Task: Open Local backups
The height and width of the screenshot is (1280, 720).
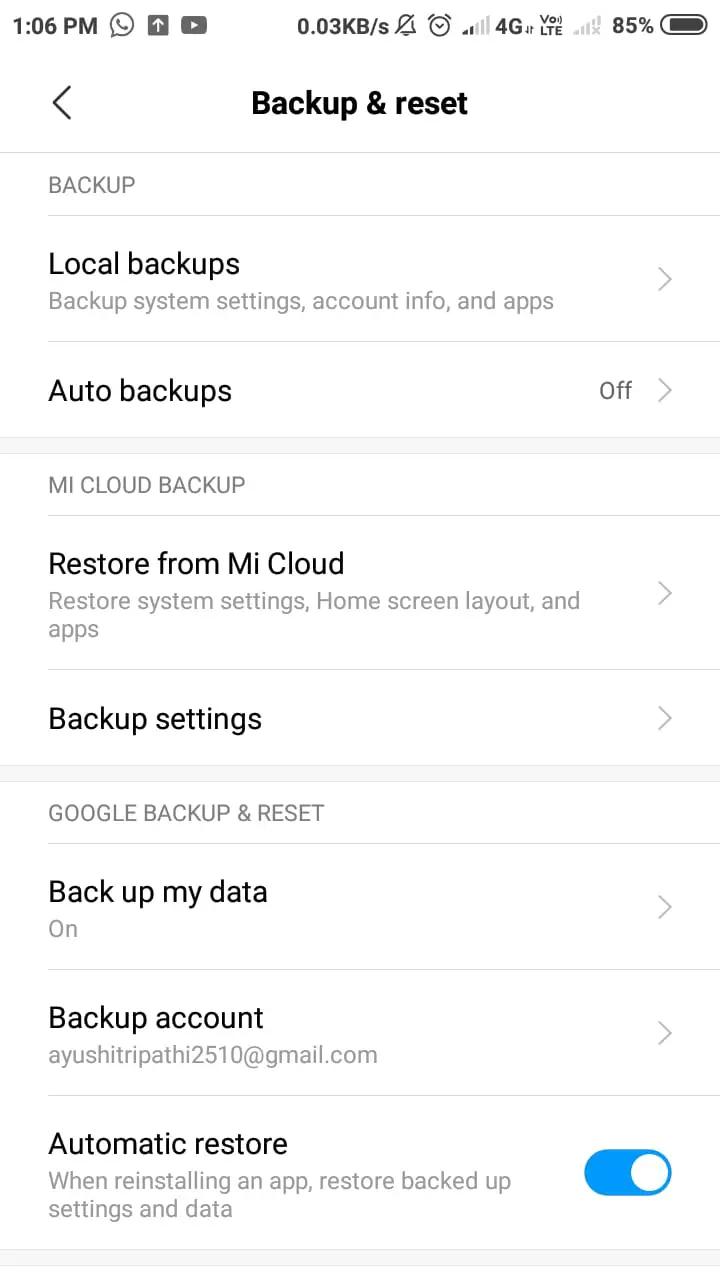Action: point(360,279)
